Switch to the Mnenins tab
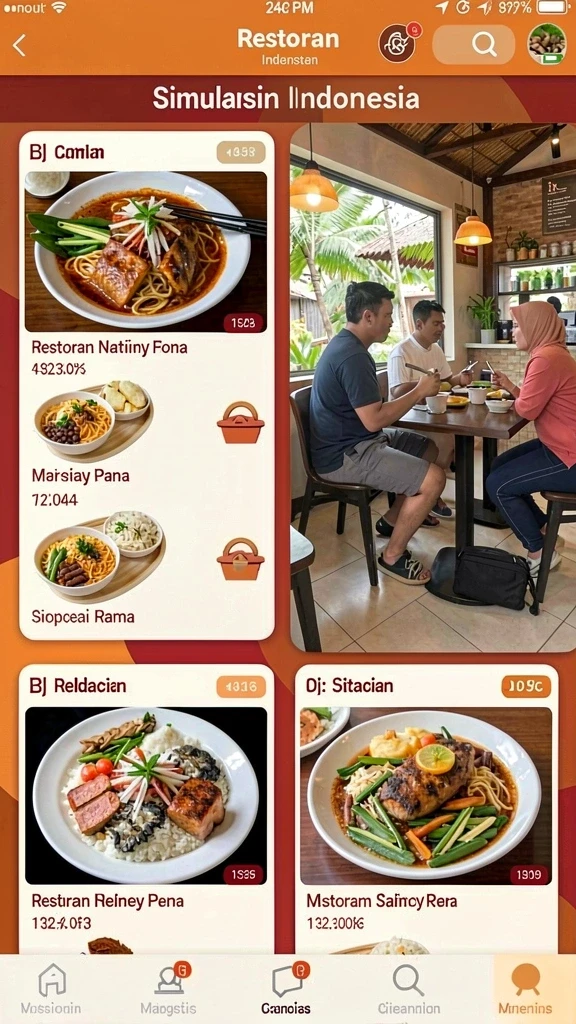This screenshot has height=1024, width=576. [525, 989]
